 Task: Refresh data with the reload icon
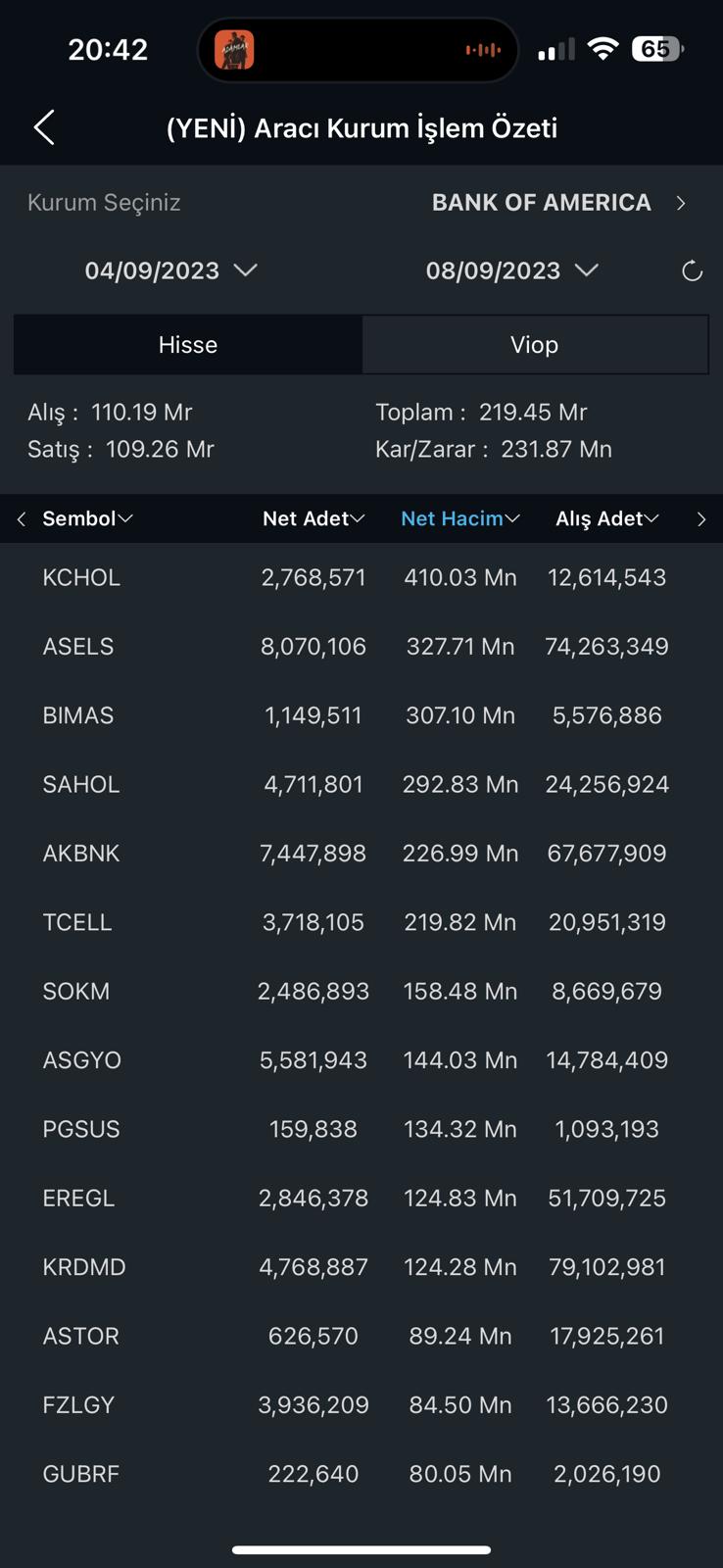(x=692, y=271)
